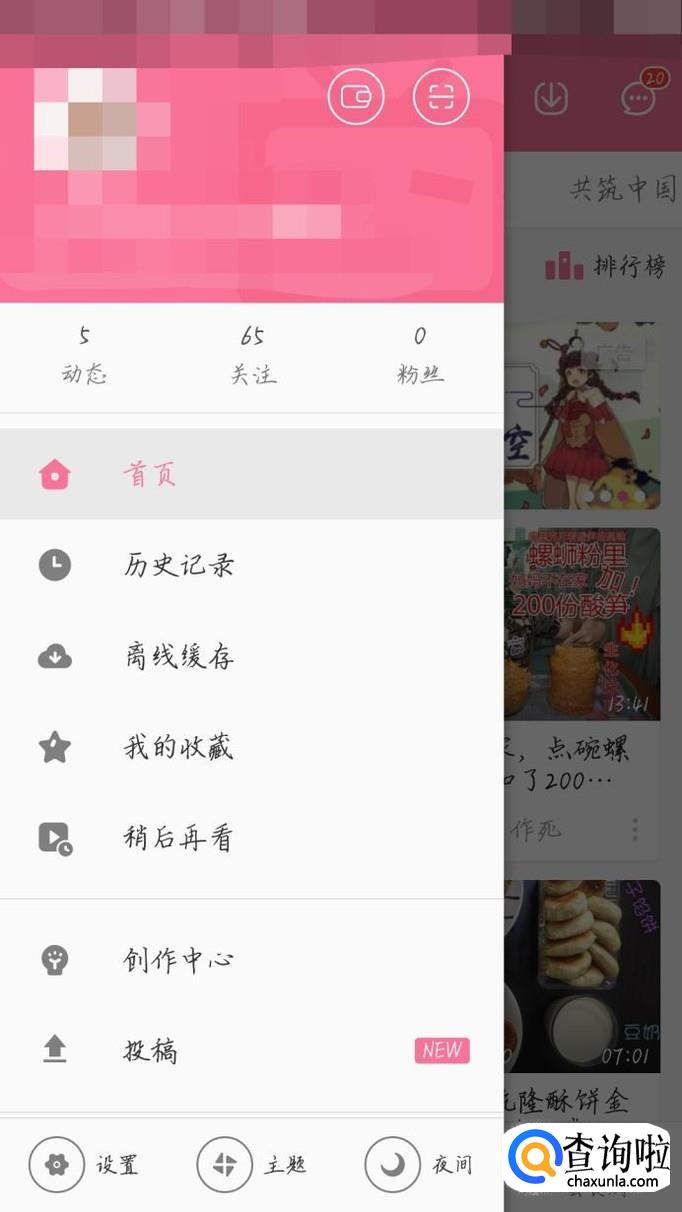Open 创作中心 creator center
The width and height of the screenshot is (682, 1212).
(x=178, y=960)
